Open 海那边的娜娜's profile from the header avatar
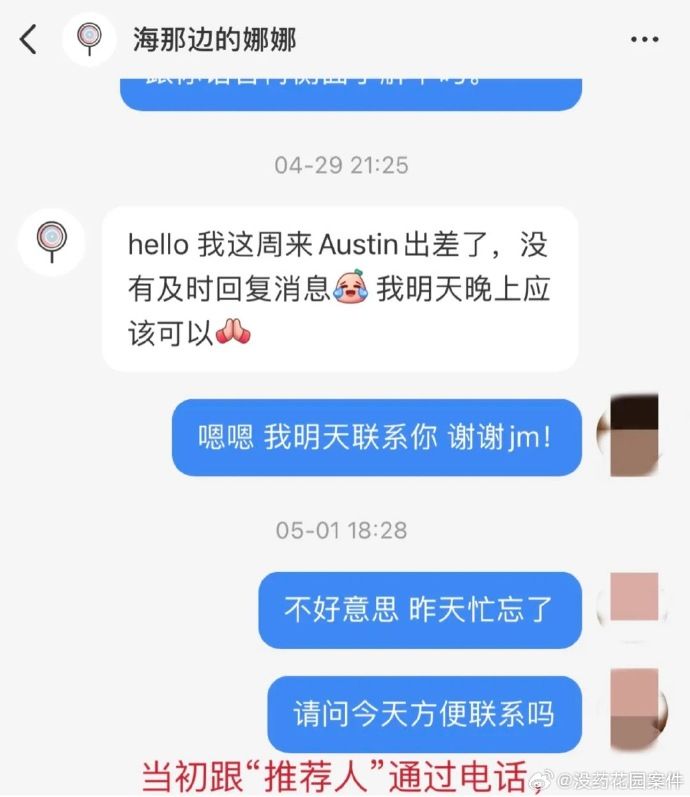The height and width of the screenshot is (797, 690). pos(89,40)
